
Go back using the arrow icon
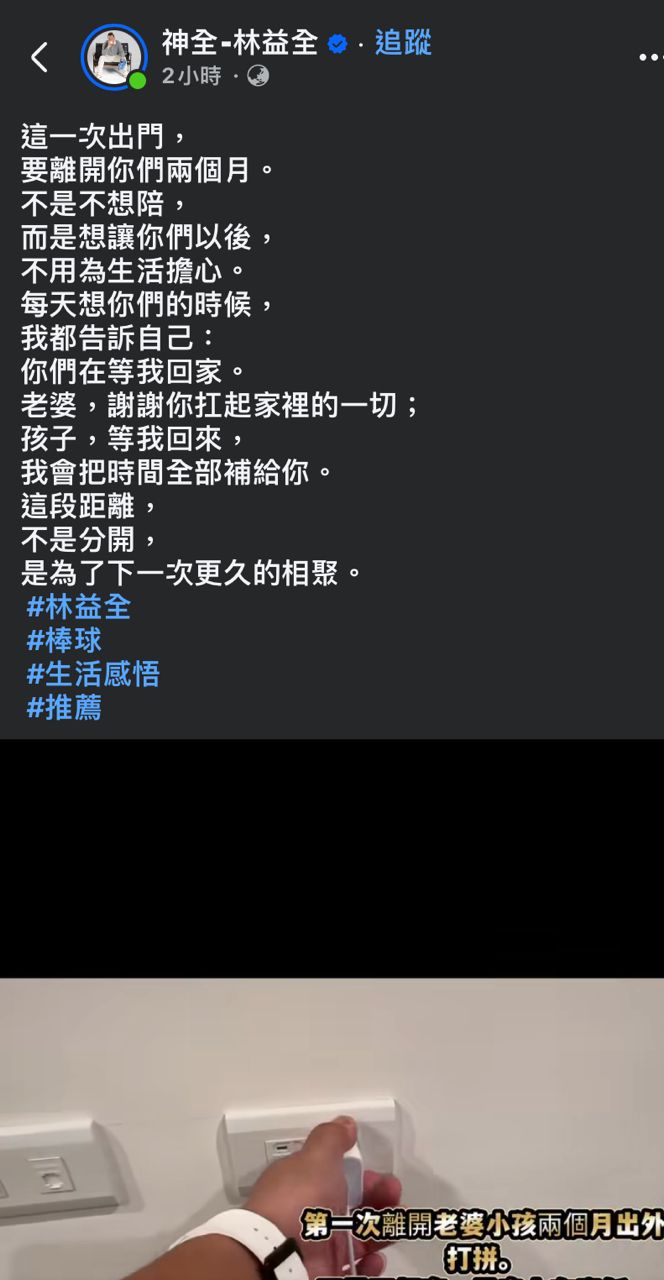point(40,58)
